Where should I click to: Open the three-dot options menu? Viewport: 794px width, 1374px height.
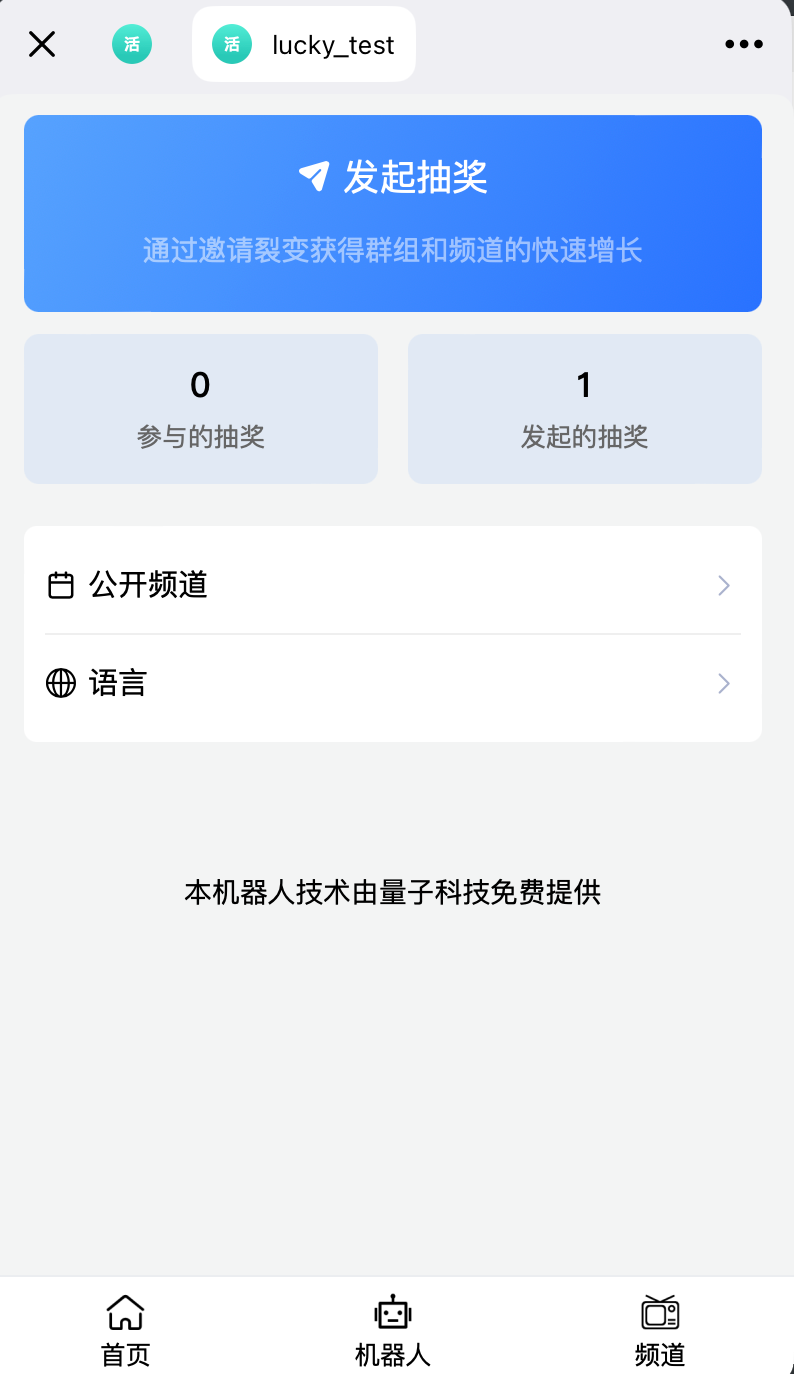point(743,44)
